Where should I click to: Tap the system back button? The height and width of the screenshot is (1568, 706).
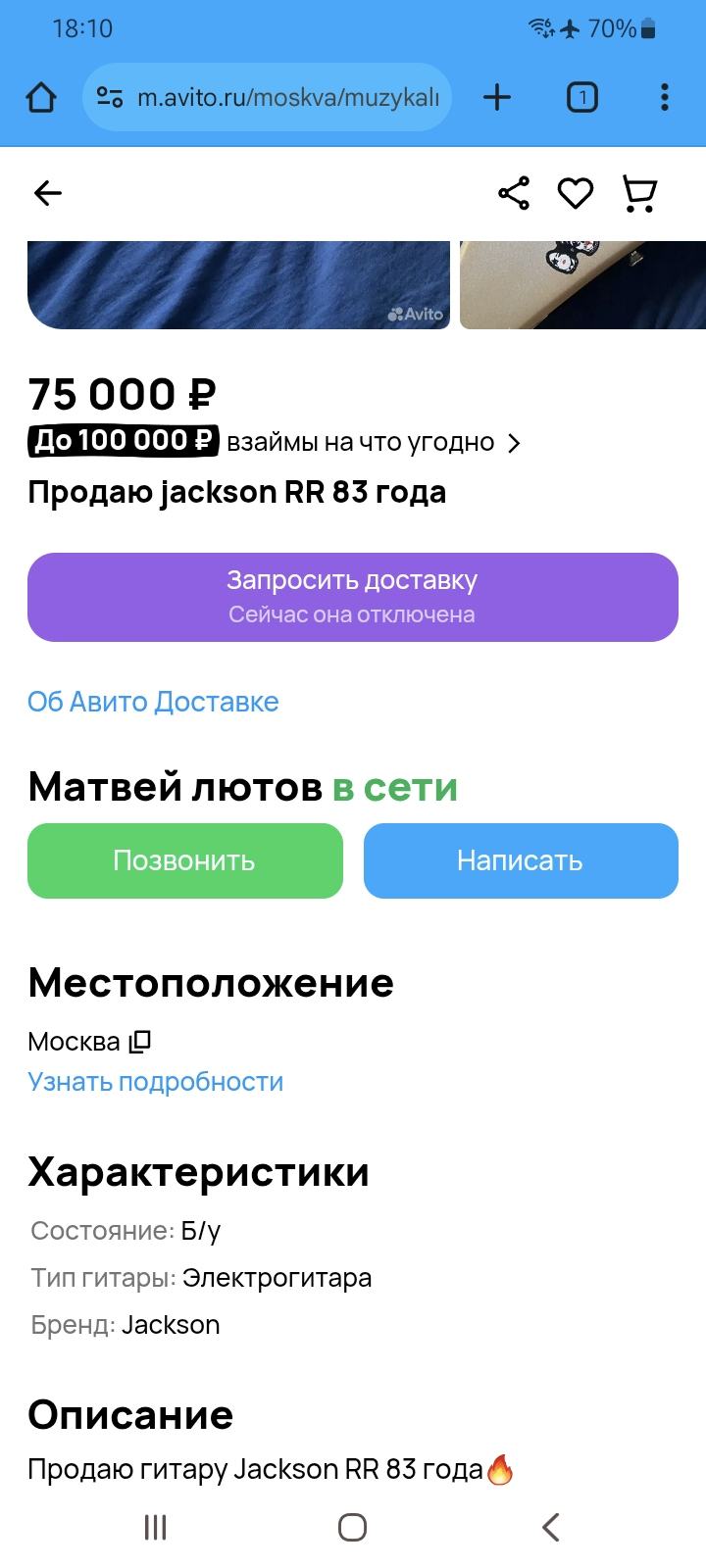coord(550,1527)
